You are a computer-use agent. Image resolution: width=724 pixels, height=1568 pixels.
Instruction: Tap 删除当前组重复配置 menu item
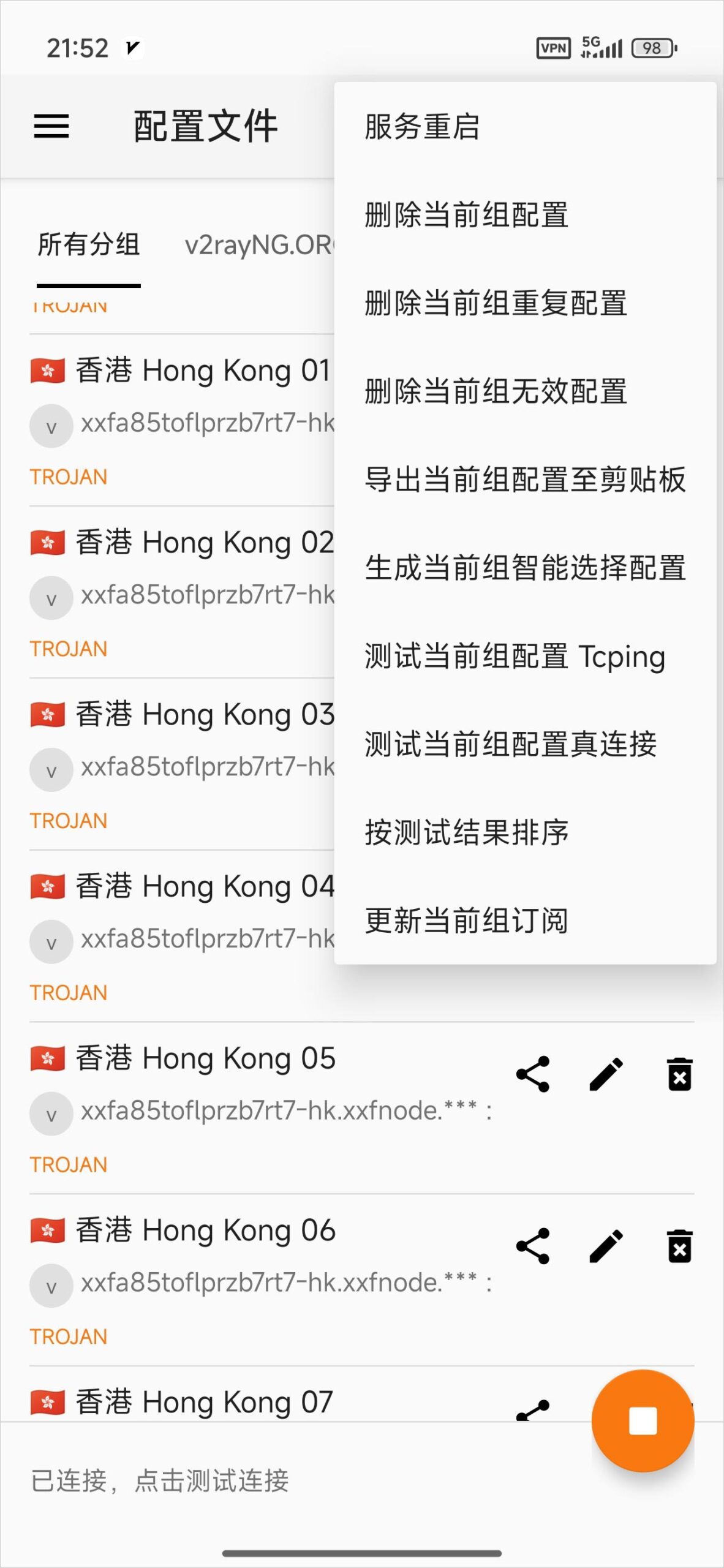pos(495,303)
